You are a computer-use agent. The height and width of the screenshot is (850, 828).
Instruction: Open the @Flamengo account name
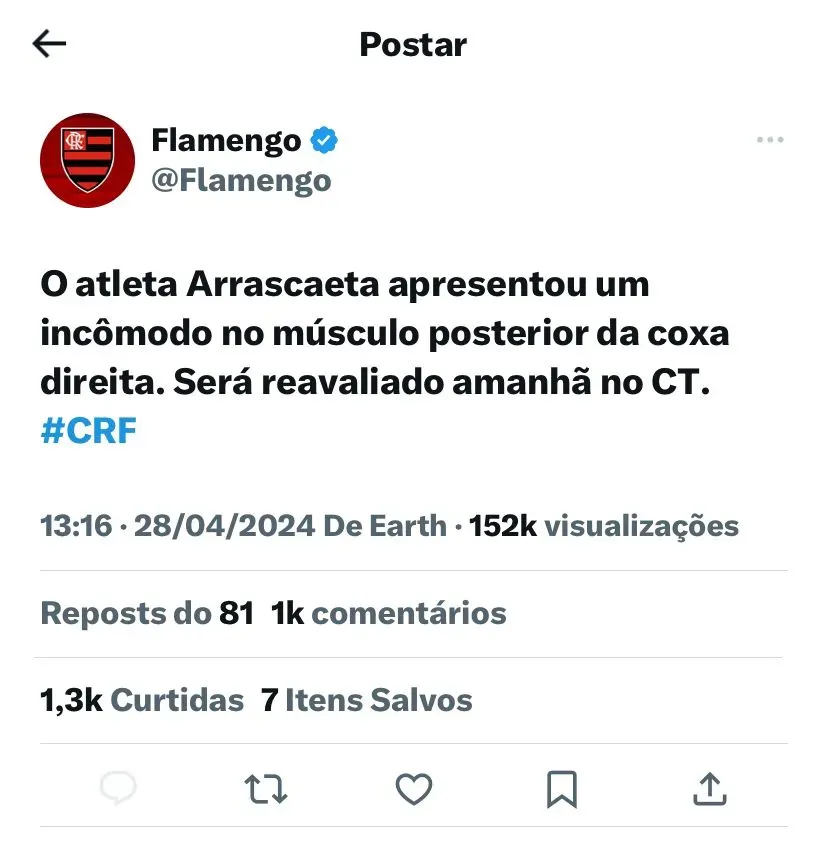(x=241, y=180)
